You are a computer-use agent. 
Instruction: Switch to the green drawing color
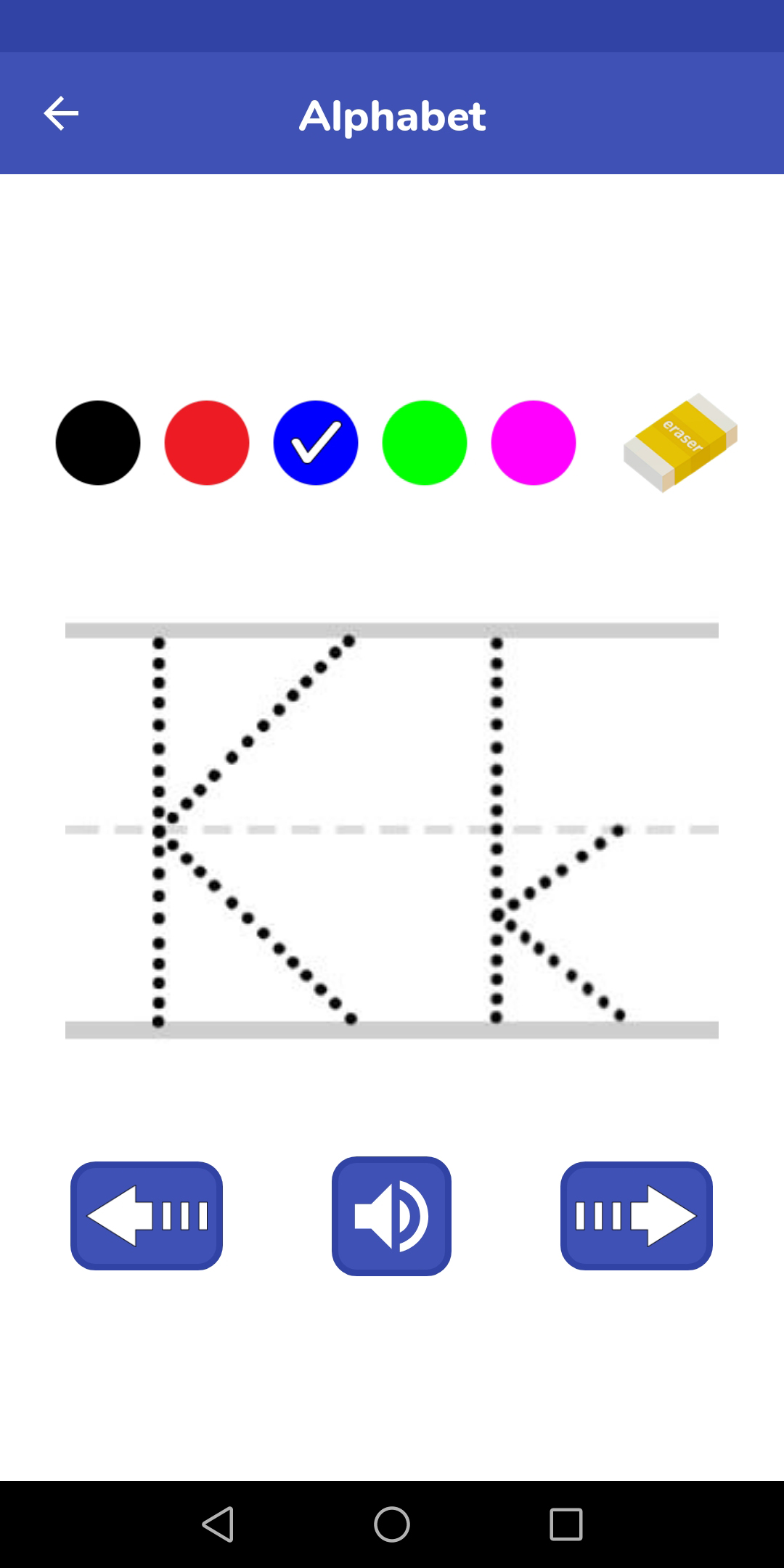click(x=425, y=443)
